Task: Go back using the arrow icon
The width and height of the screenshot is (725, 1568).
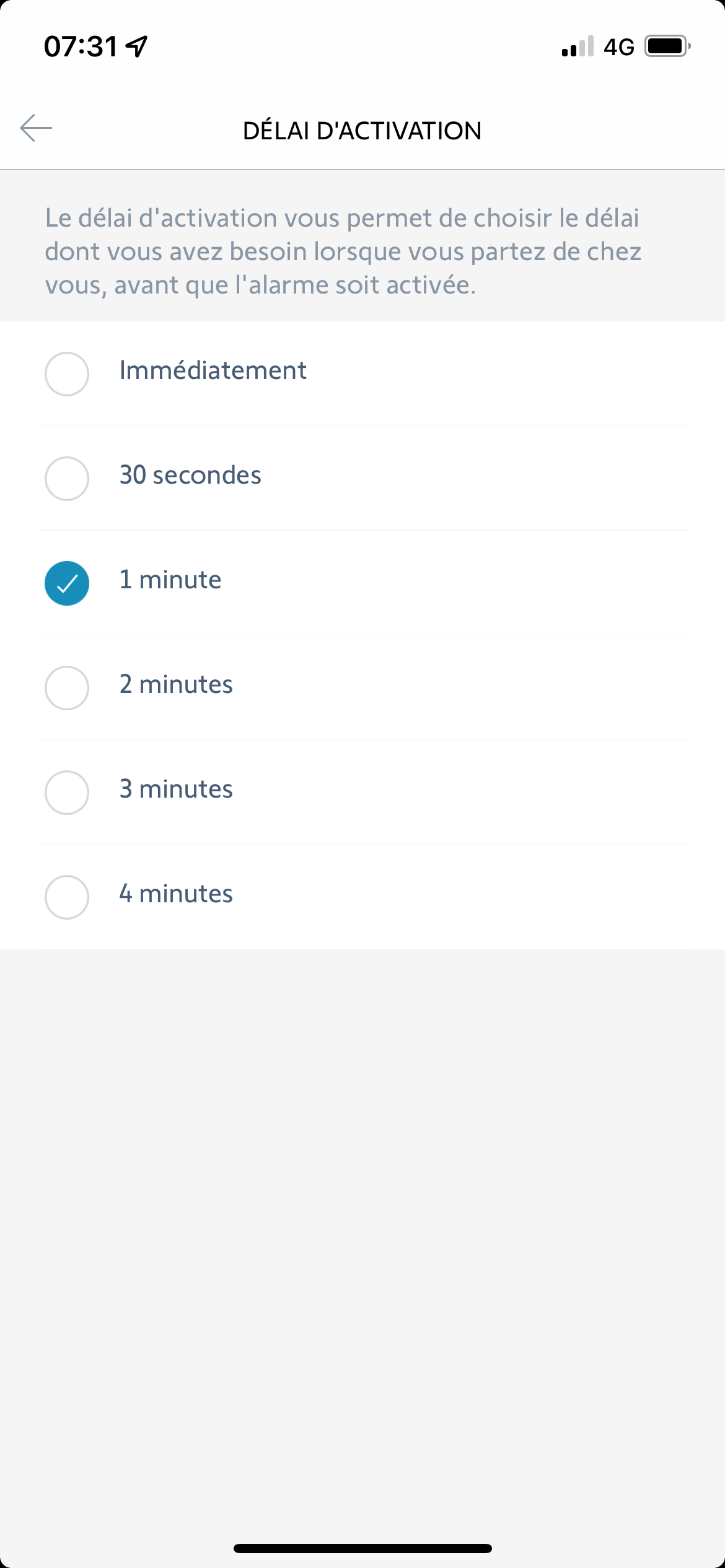Action: [36, 128]
